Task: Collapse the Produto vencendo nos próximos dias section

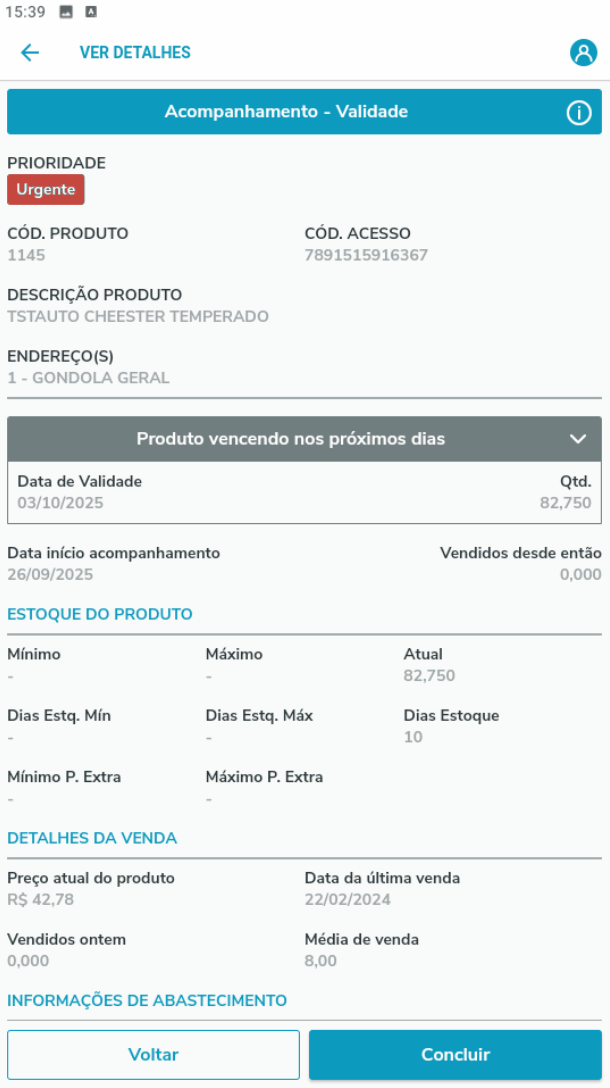Action: [x=577, y=439]
